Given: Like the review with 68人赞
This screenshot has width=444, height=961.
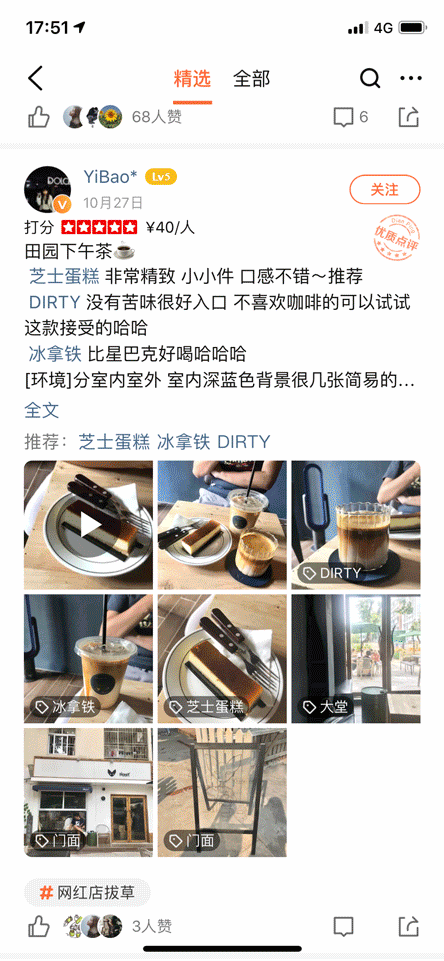Looking at the screenshot, I should point(39,116).
